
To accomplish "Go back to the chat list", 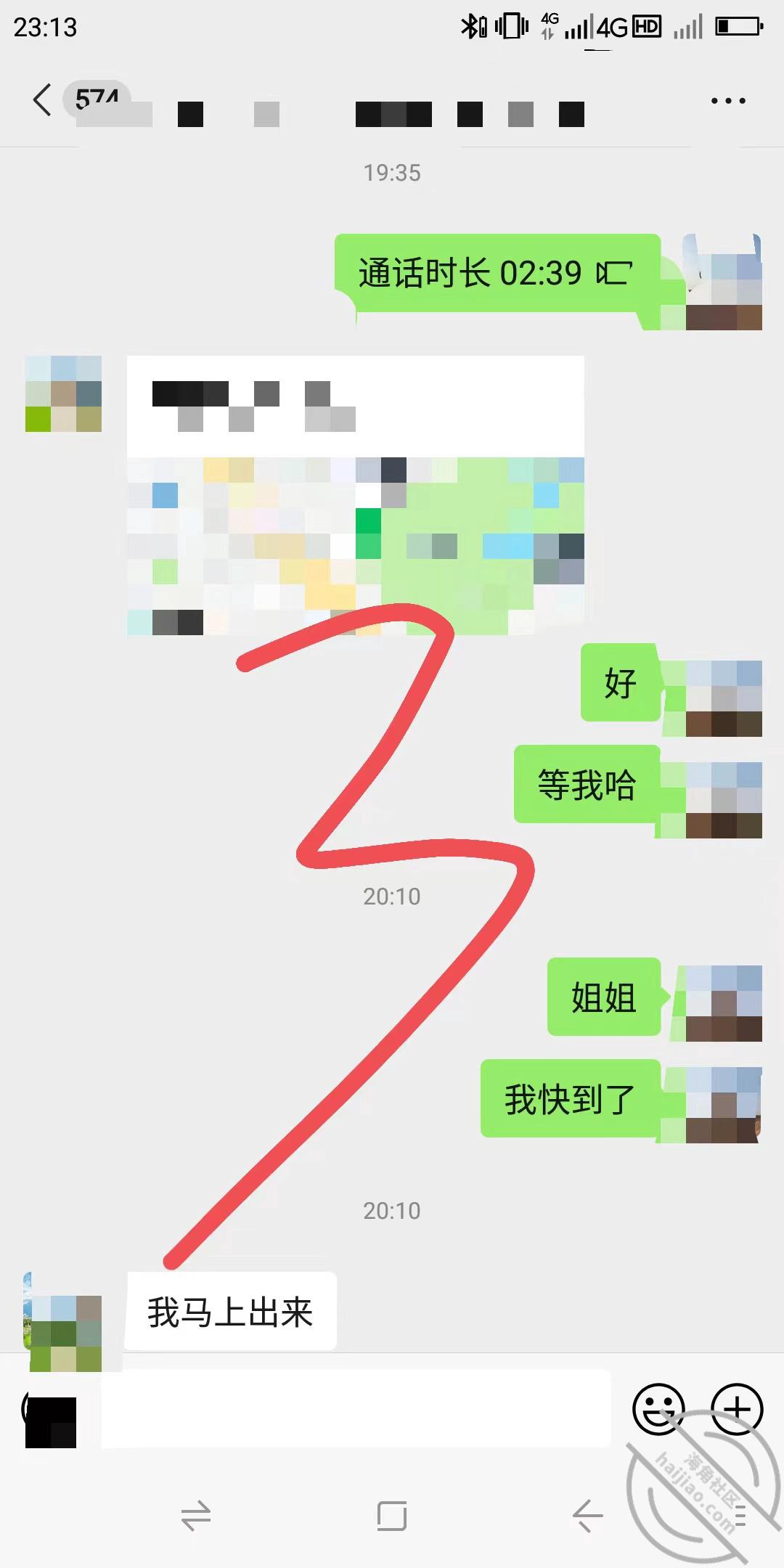I will click(x=42, y=100).
